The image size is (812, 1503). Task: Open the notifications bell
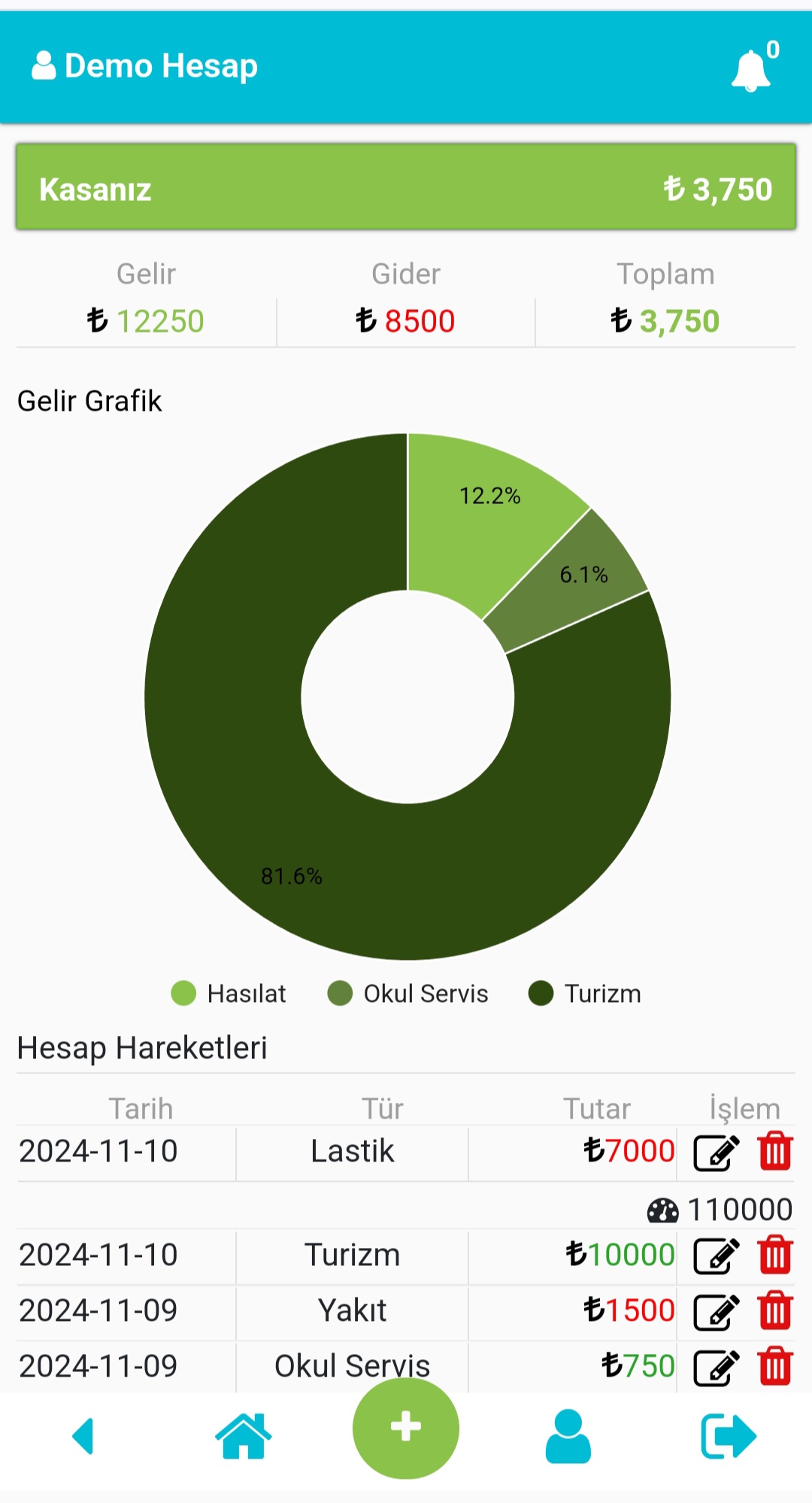pyautogui.click(x=751, y=70)
